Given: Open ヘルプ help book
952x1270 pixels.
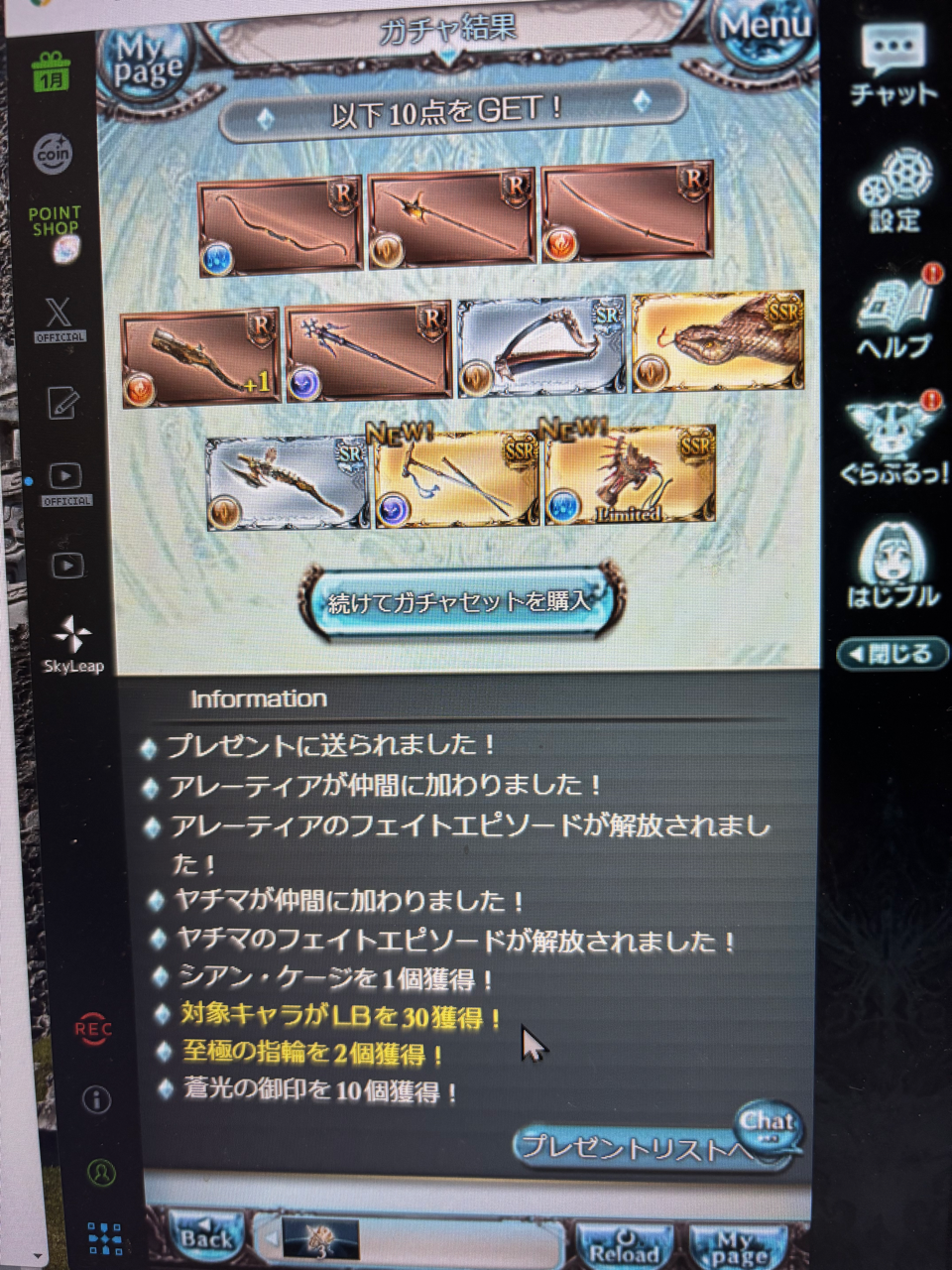Looking at the screenshot, I should click(x=894, y=317).
